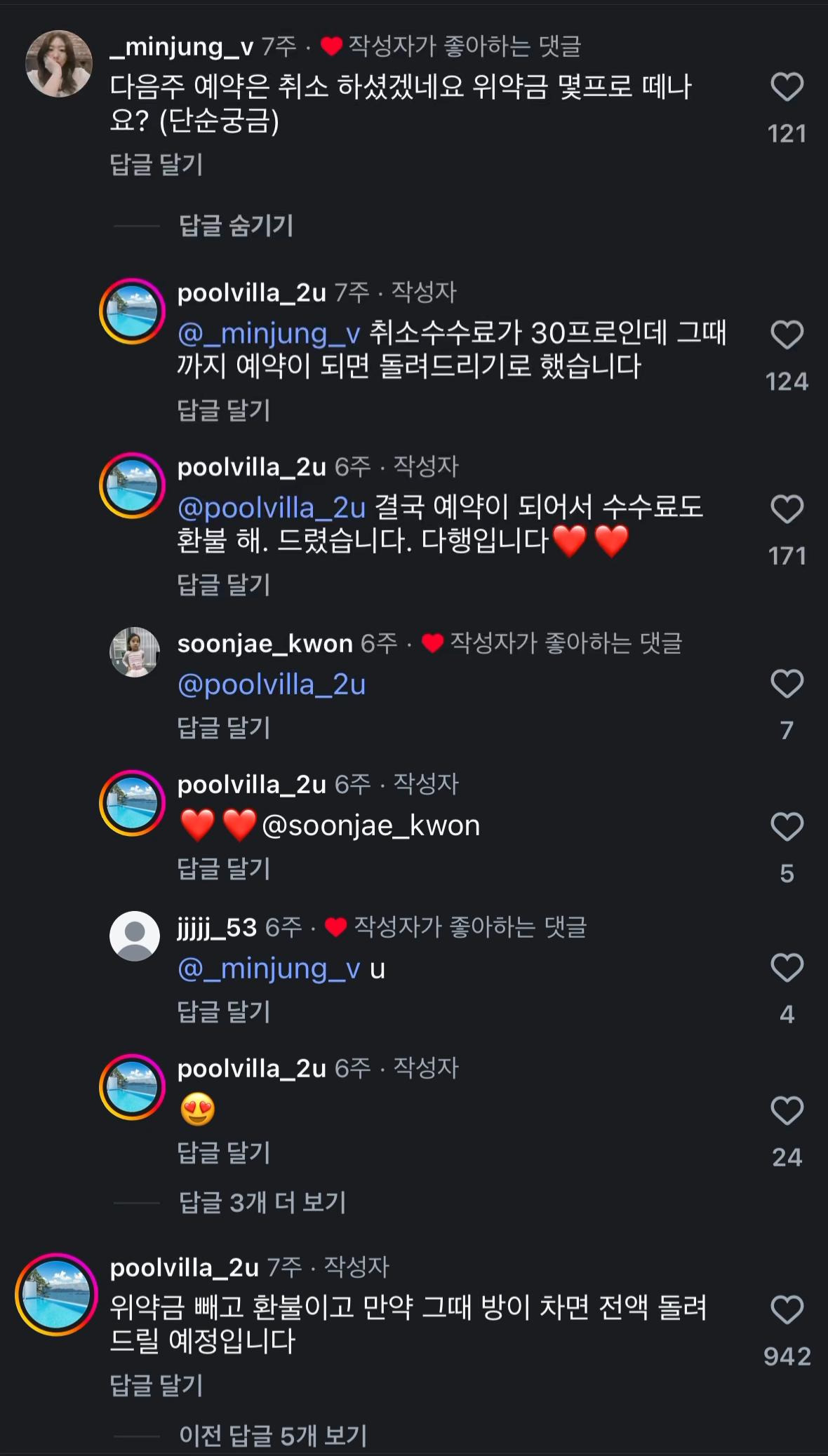The height and width of the screenshot is (1456, 828).
Task: Open the poolvilla_2u username on the 위약금 comment
Action: tap(185, 1267)
